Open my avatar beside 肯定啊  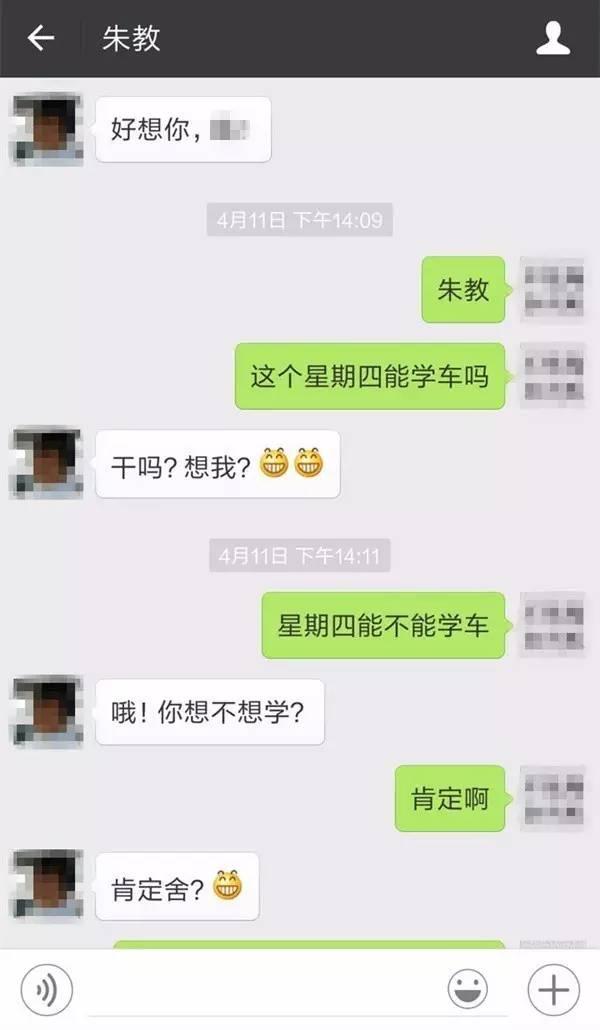click(x=552, y=799)
